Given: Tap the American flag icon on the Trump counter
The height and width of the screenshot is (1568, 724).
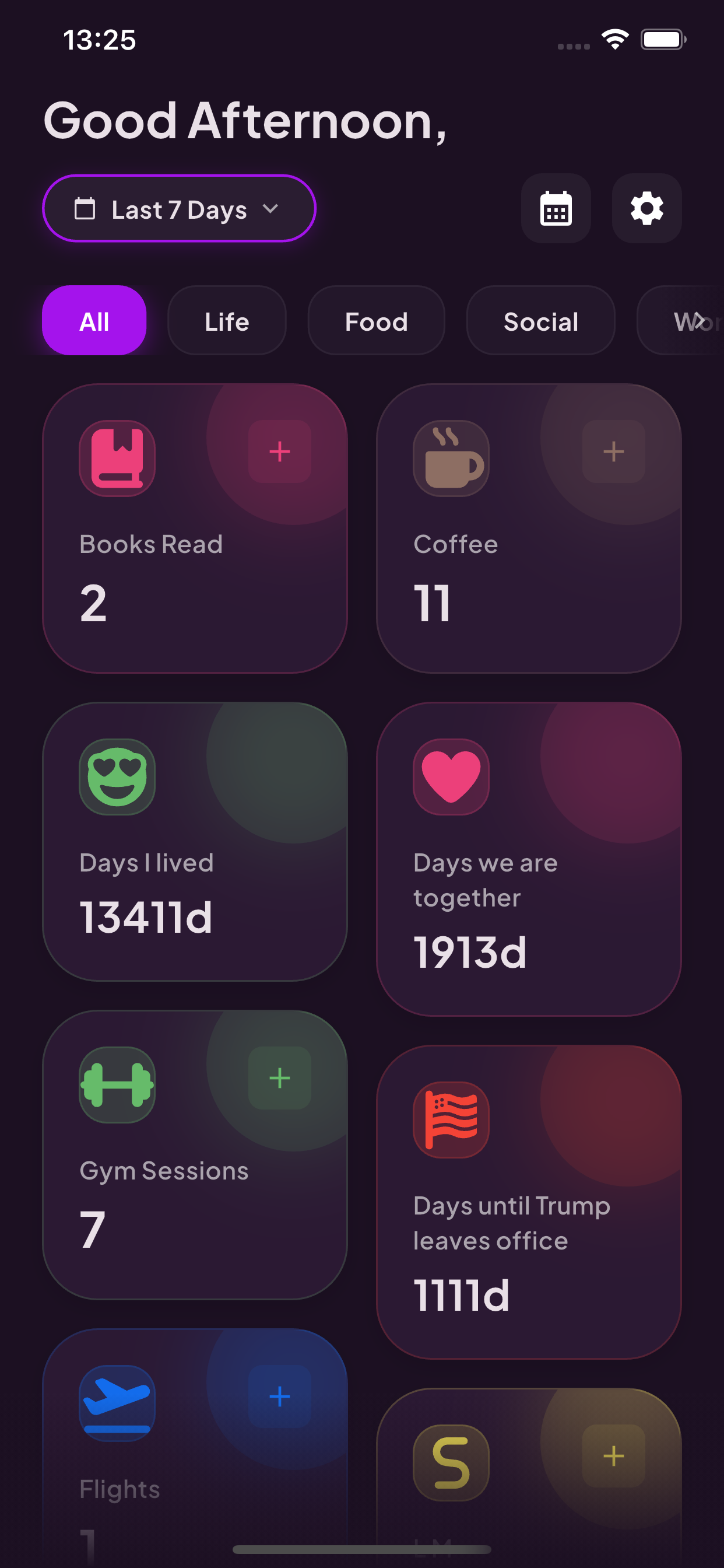Looking at the screenshot, I should click(451, 1120).
